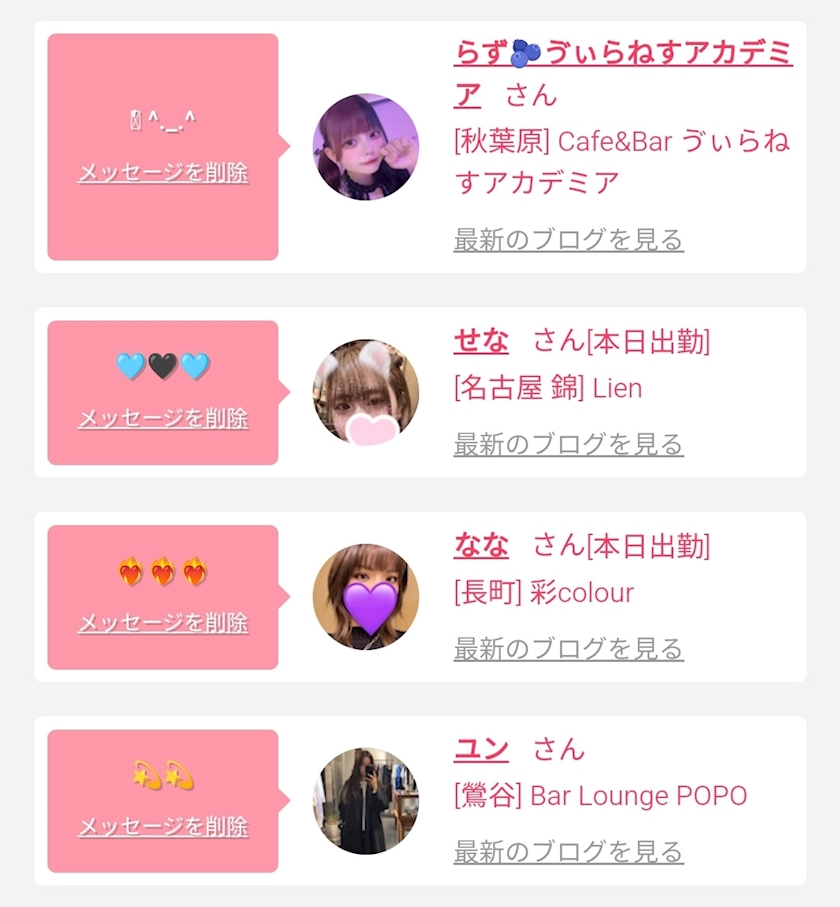Tap せな's profile photo with cat ears
This screenshot has width=840, height=907.
(x=366, y=392)
